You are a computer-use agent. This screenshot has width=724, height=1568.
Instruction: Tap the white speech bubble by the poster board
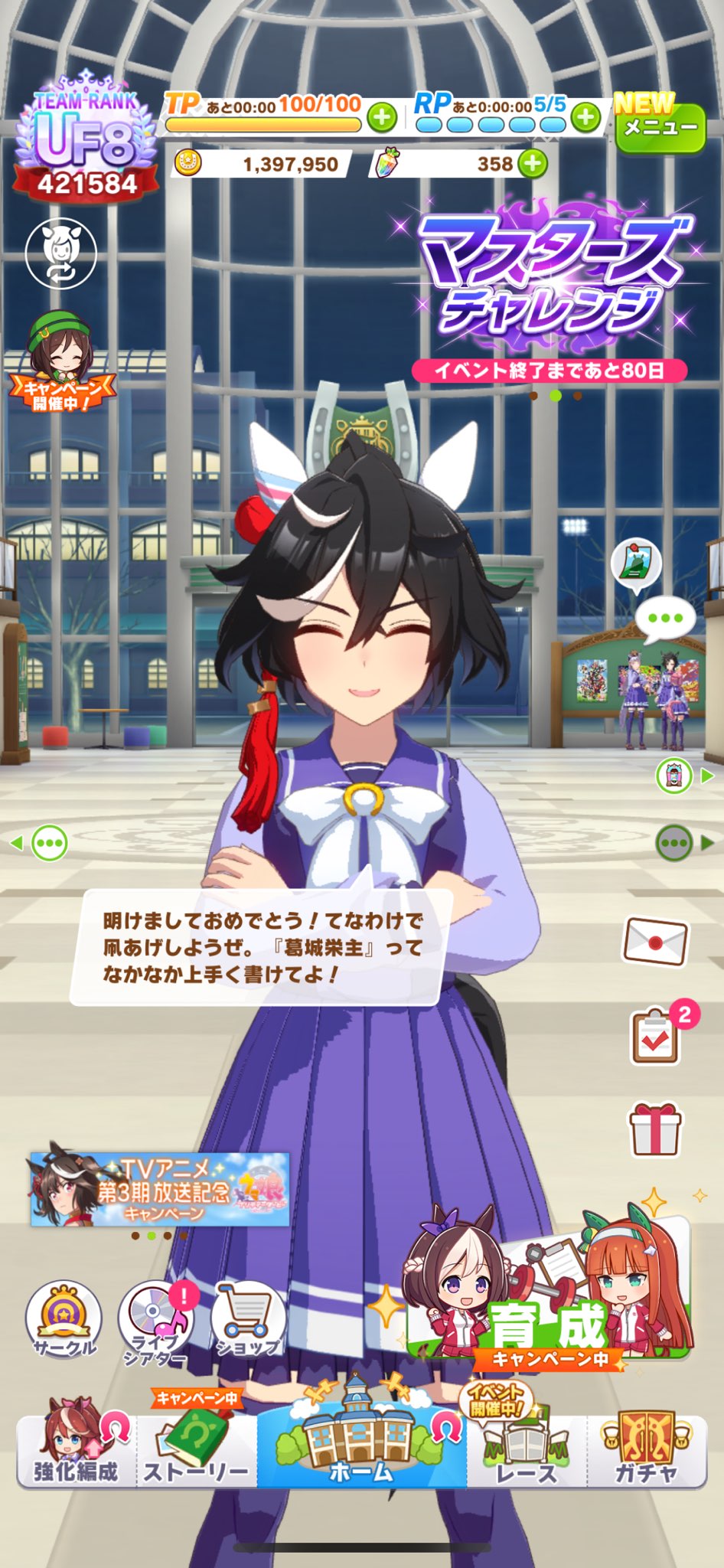tap(665, 619)
